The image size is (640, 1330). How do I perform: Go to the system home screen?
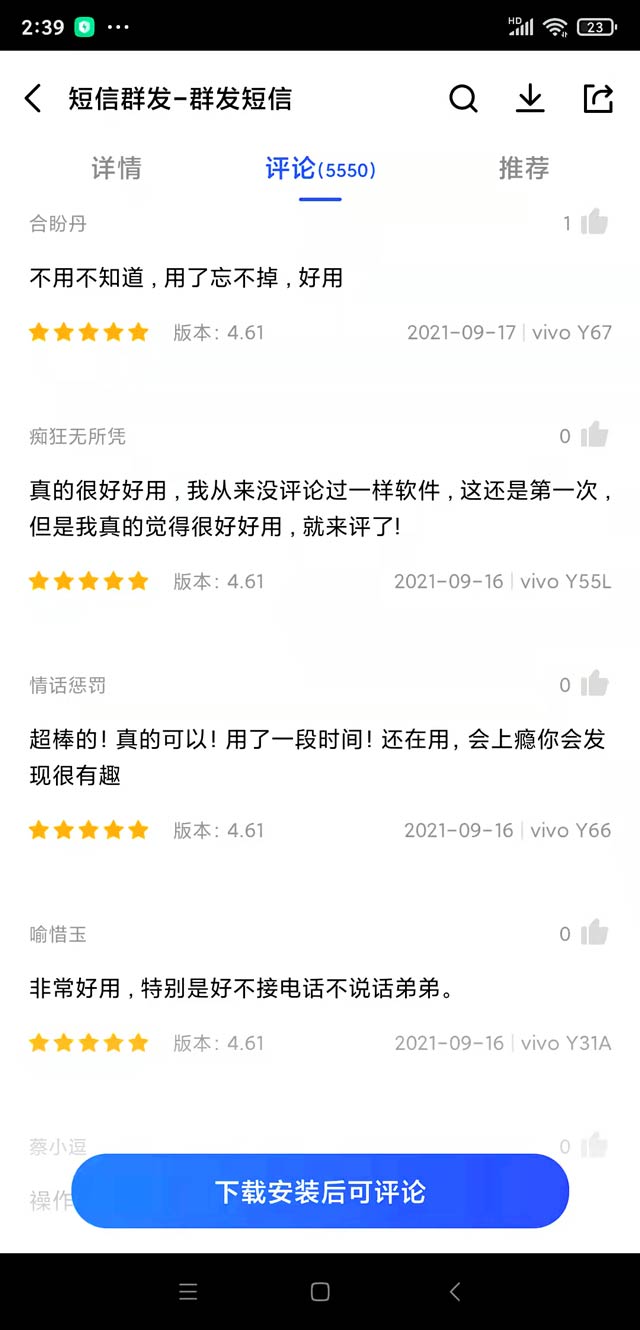click(320, 1292)
